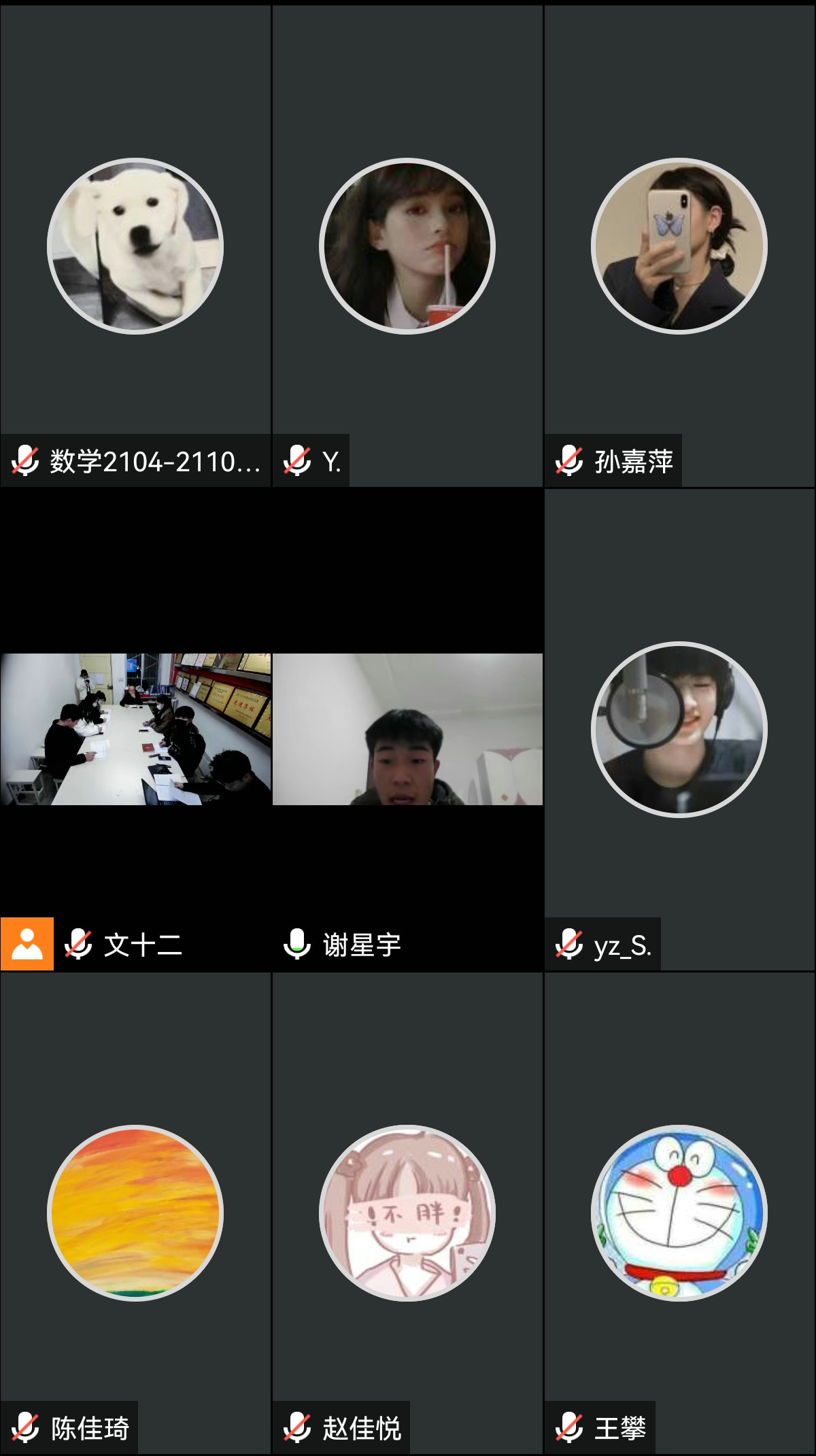This screenshot has height=1456, width=816.
Task: Enlarge 谢星宇's video feed
Action: (407, 729)
